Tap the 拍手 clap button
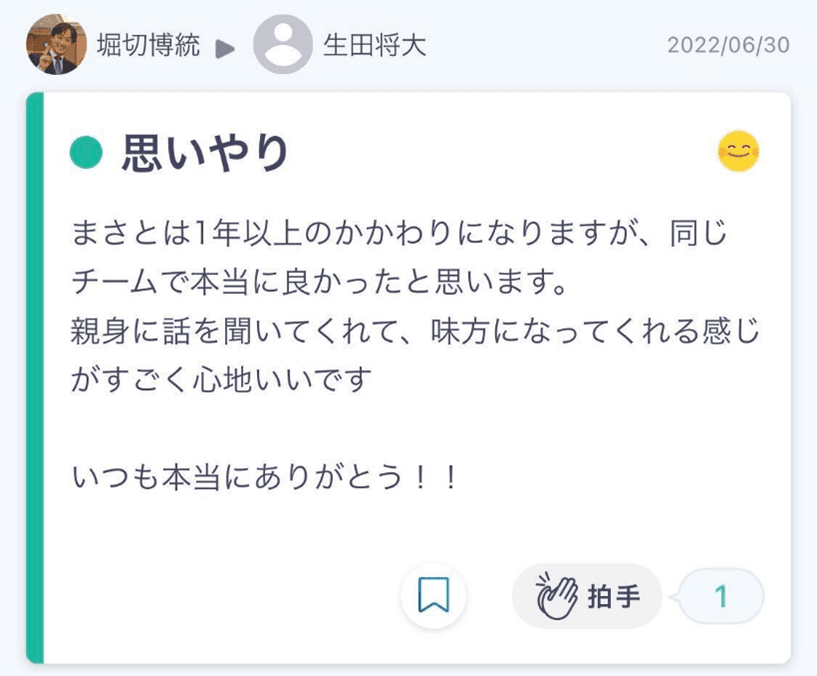 [x=587, y=597]
